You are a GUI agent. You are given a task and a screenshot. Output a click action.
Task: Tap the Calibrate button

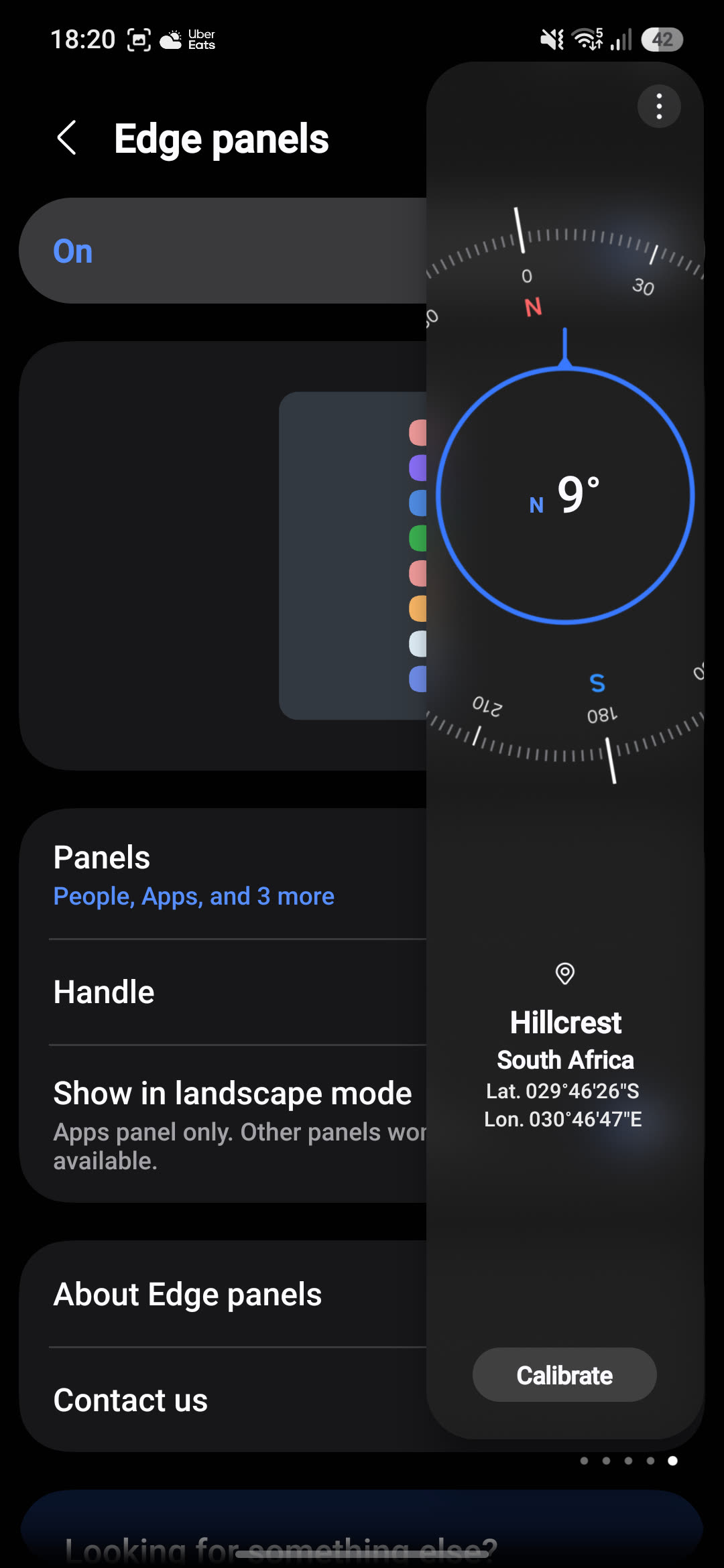(564, 1375)
